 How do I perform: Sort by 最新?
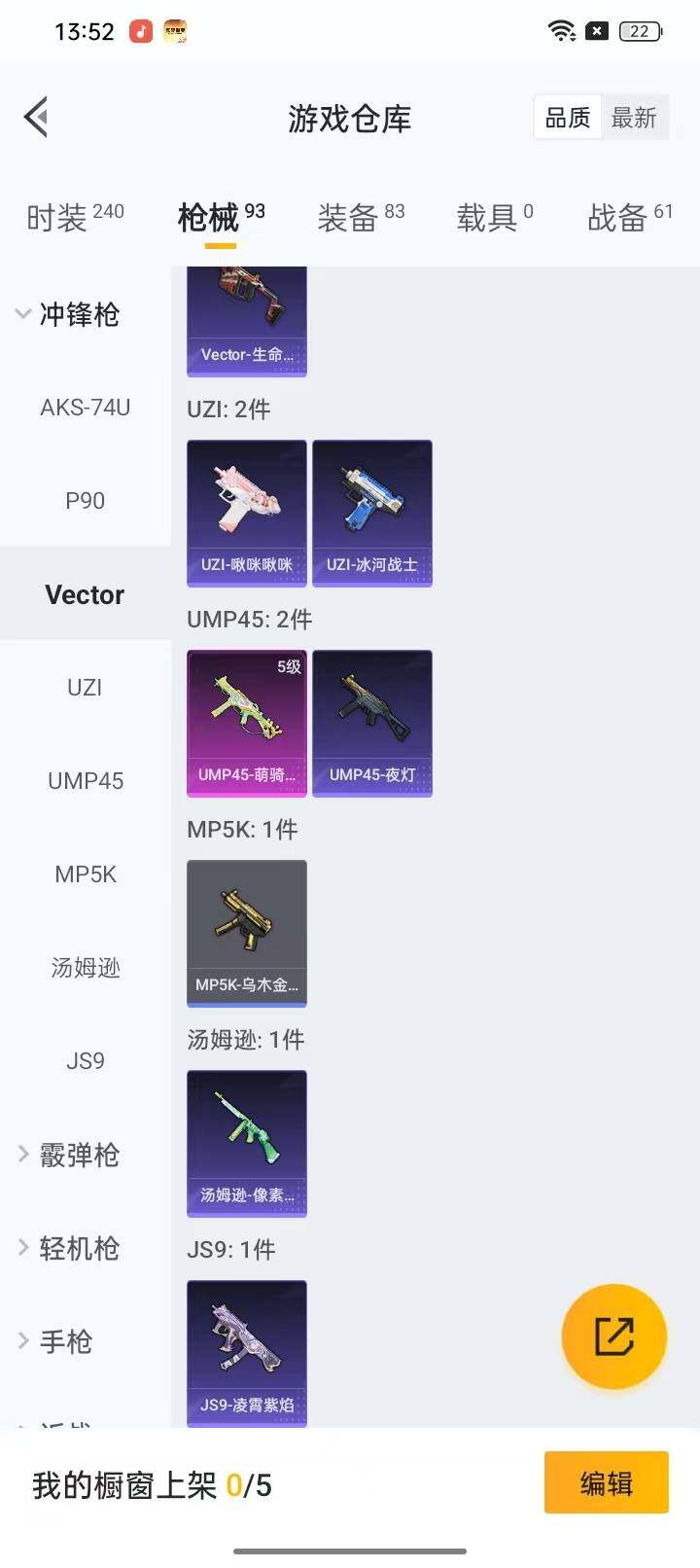(634, 118)
